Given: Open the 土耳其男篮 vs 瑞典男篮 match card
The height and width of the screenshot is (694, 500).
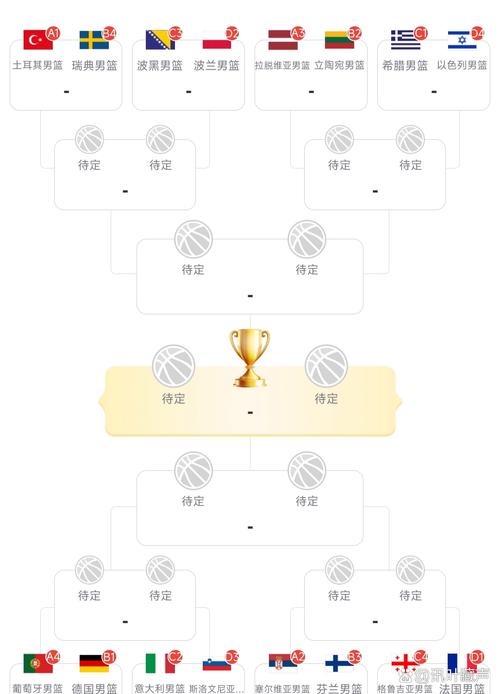Looking at the screenshot, I should click(x=66, y=75).
